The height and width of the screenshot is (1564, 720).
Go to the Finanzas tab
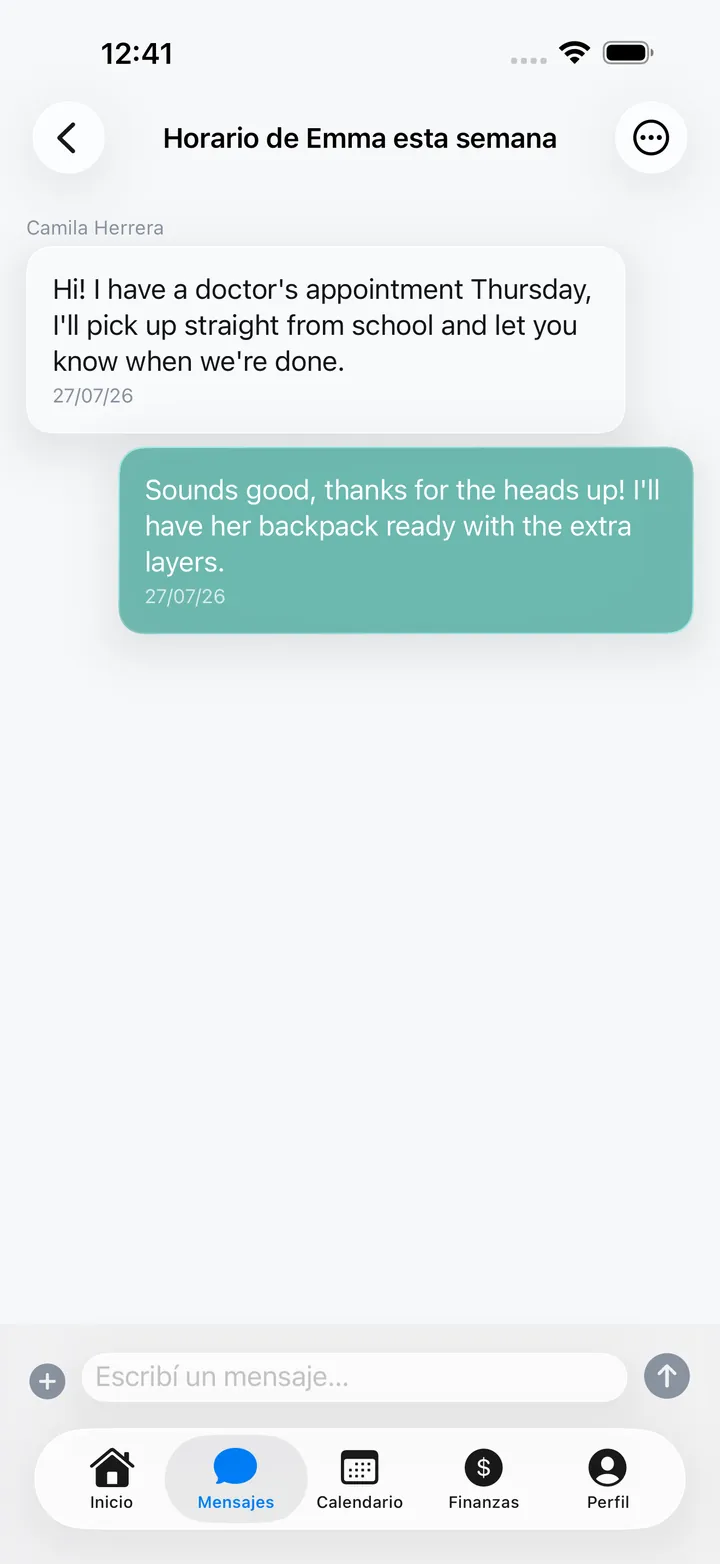pos(484,1479)
